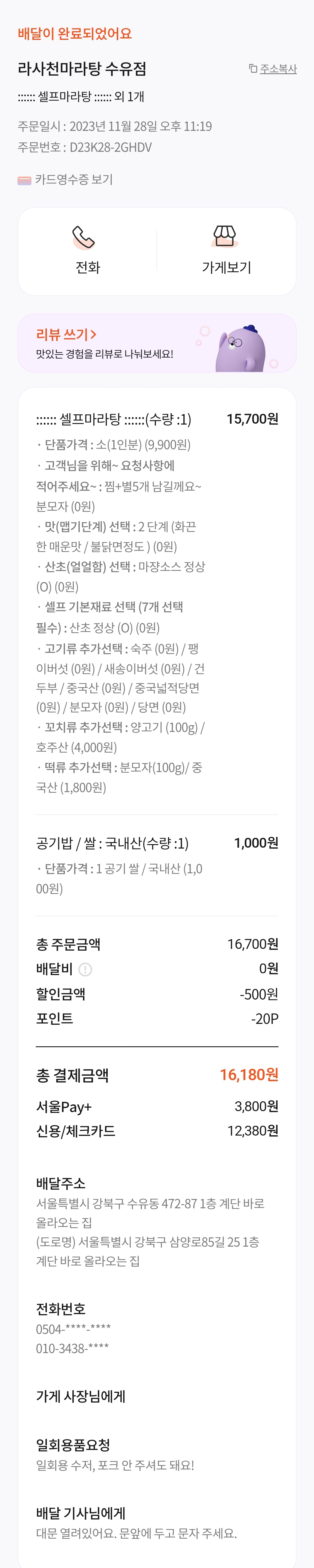This screenshot has width=314, height=1568.
Task: Show delivery fee info icon next to 배달비
Action: tap(85, 969)
